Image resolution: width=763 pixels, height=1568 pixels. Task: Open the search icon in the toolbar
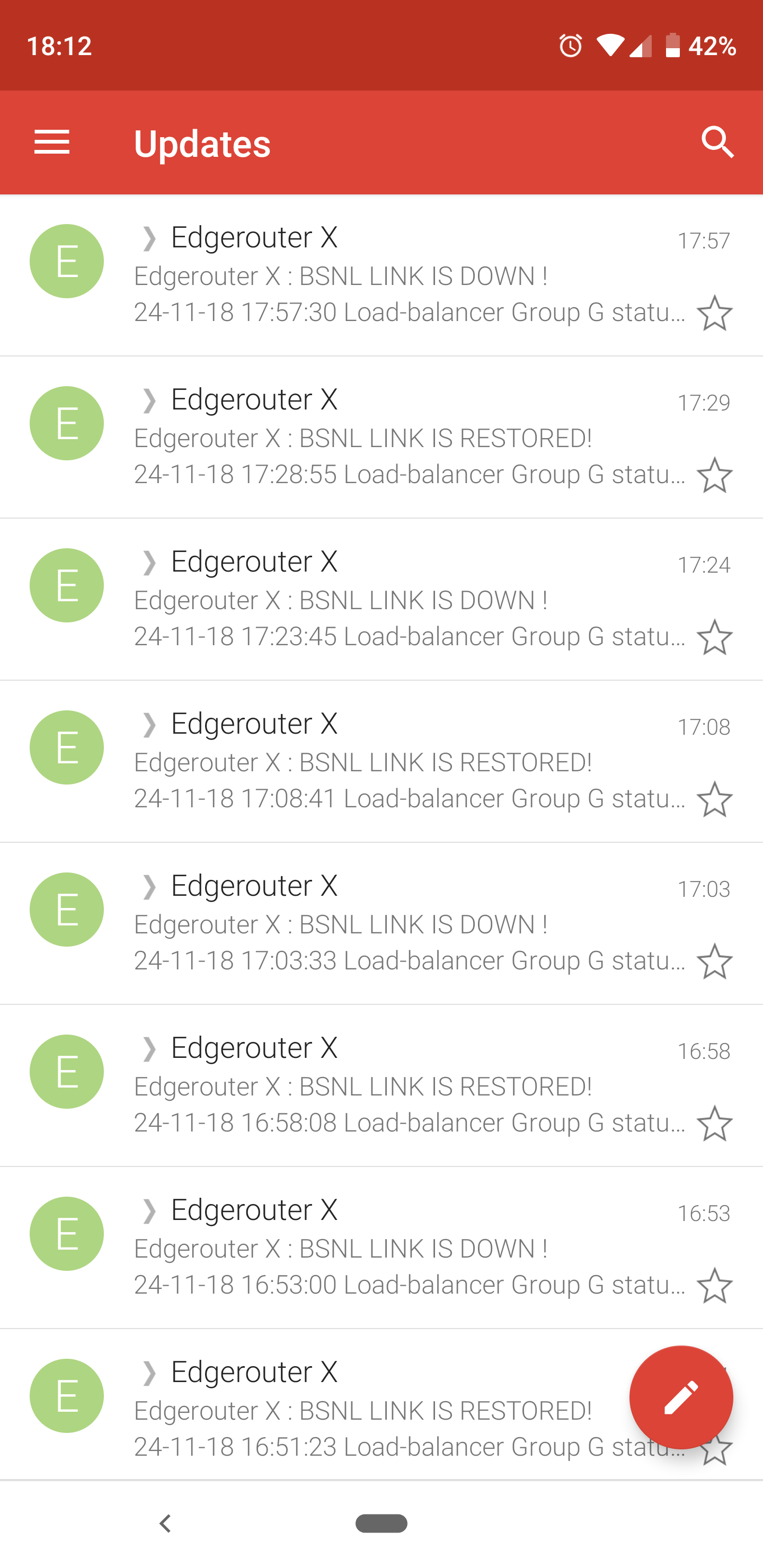pos(717,142)
